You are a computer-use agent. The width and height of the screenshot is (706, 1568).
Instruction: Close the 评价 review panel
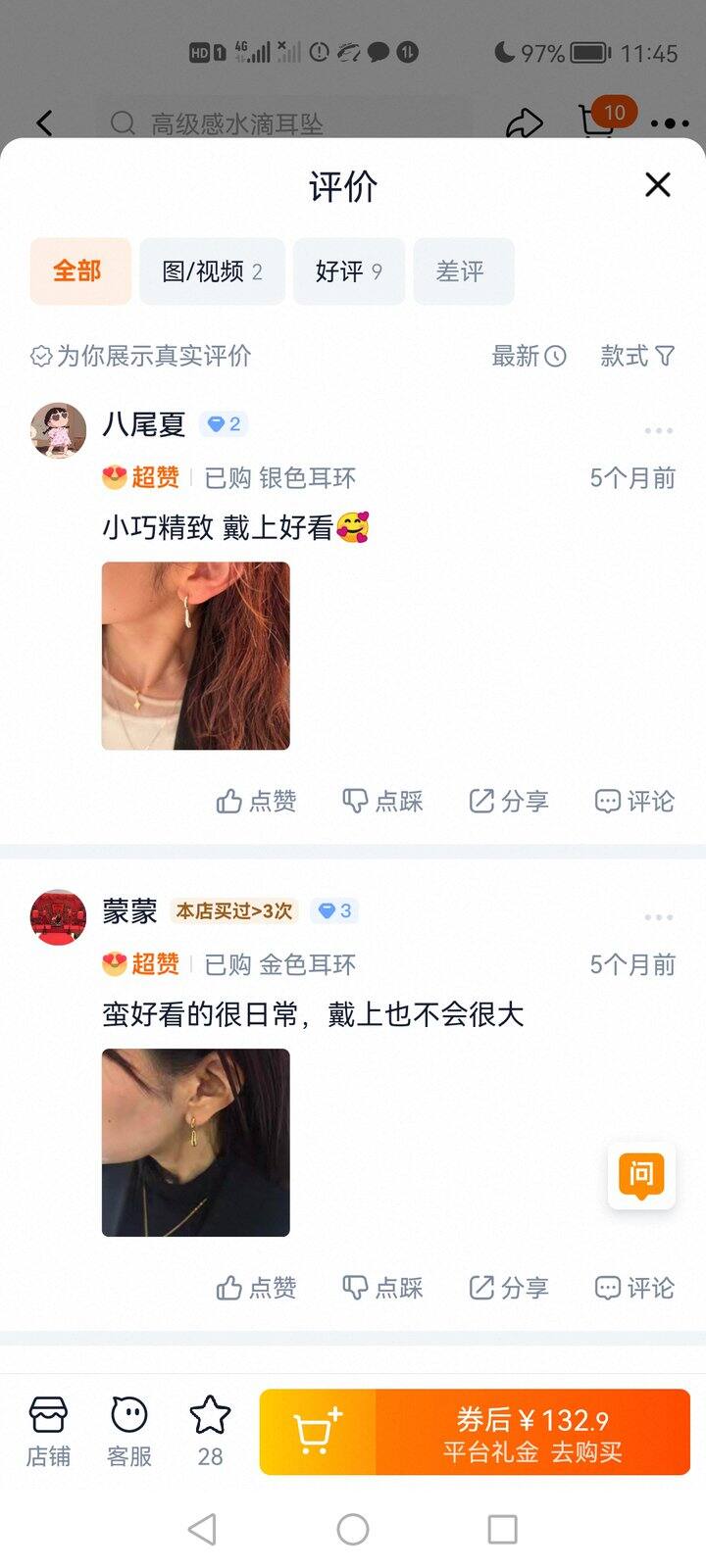(657, 184)
